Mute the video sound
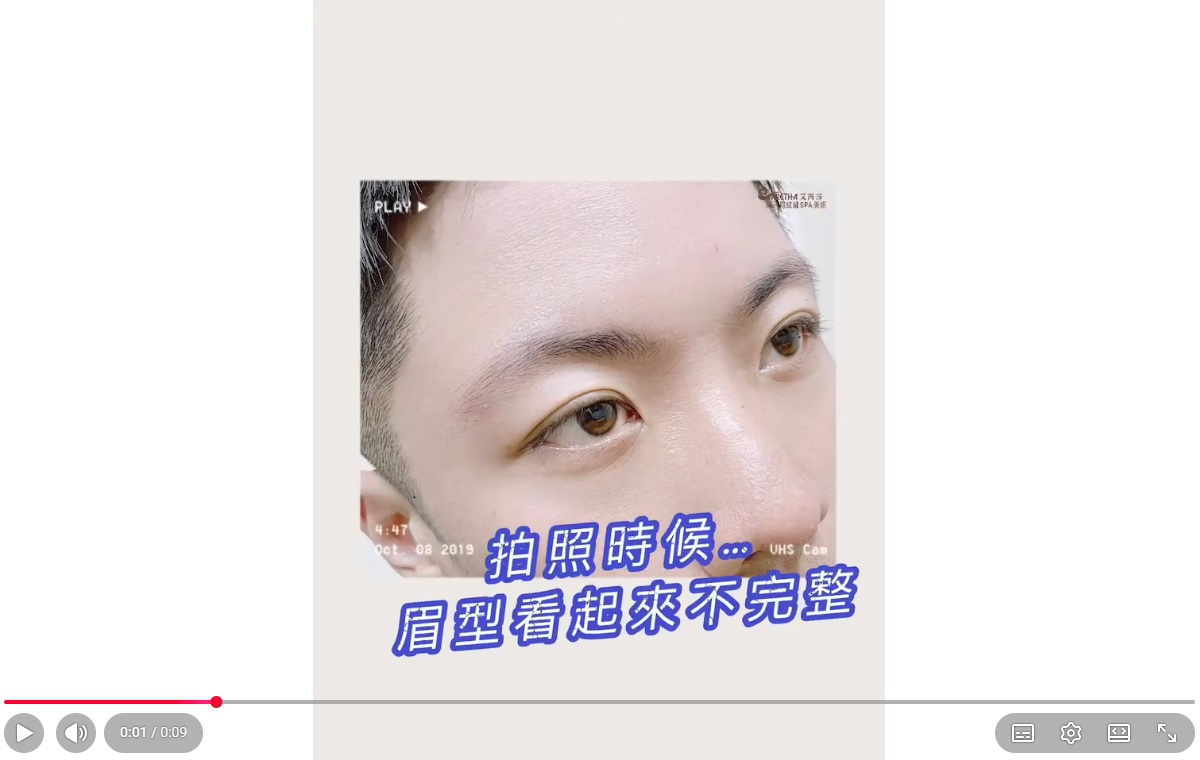This screenshot has width=1200, height=760. coord(76,733)
